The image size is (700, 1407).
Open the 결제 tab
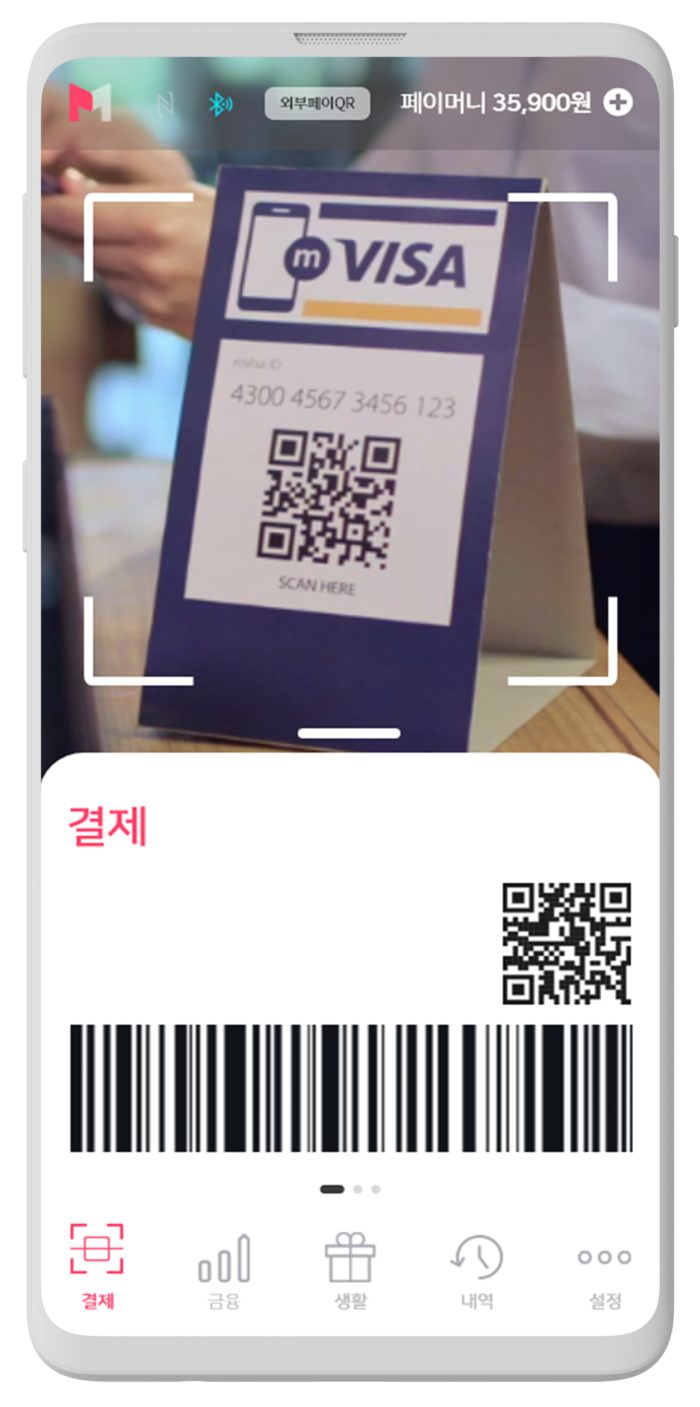(97, 1265)
